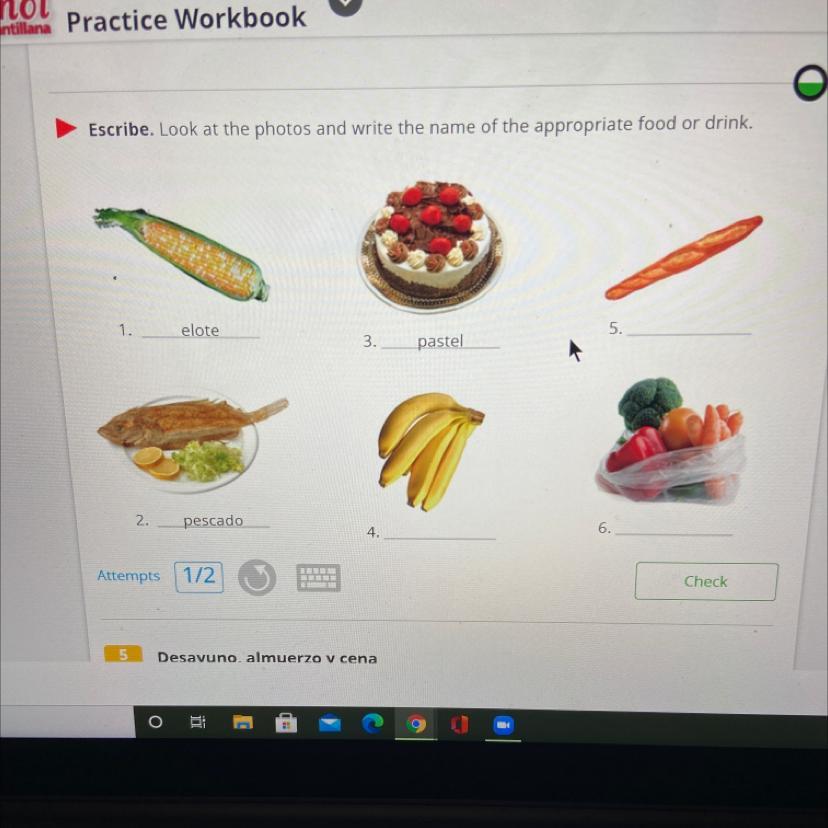The image size is (828, 828).
Task: Edit the field containing pastel
Action: 440,341
